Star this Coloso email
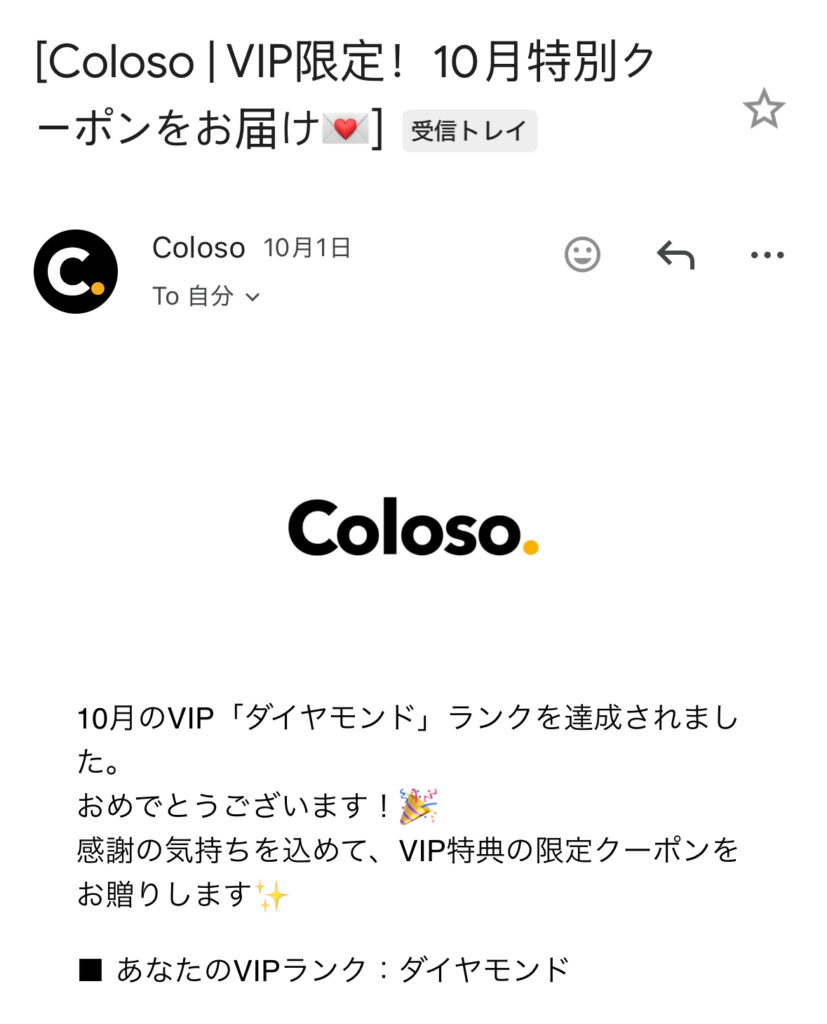Screen dimensions: 827x1024 coord(764,109)
